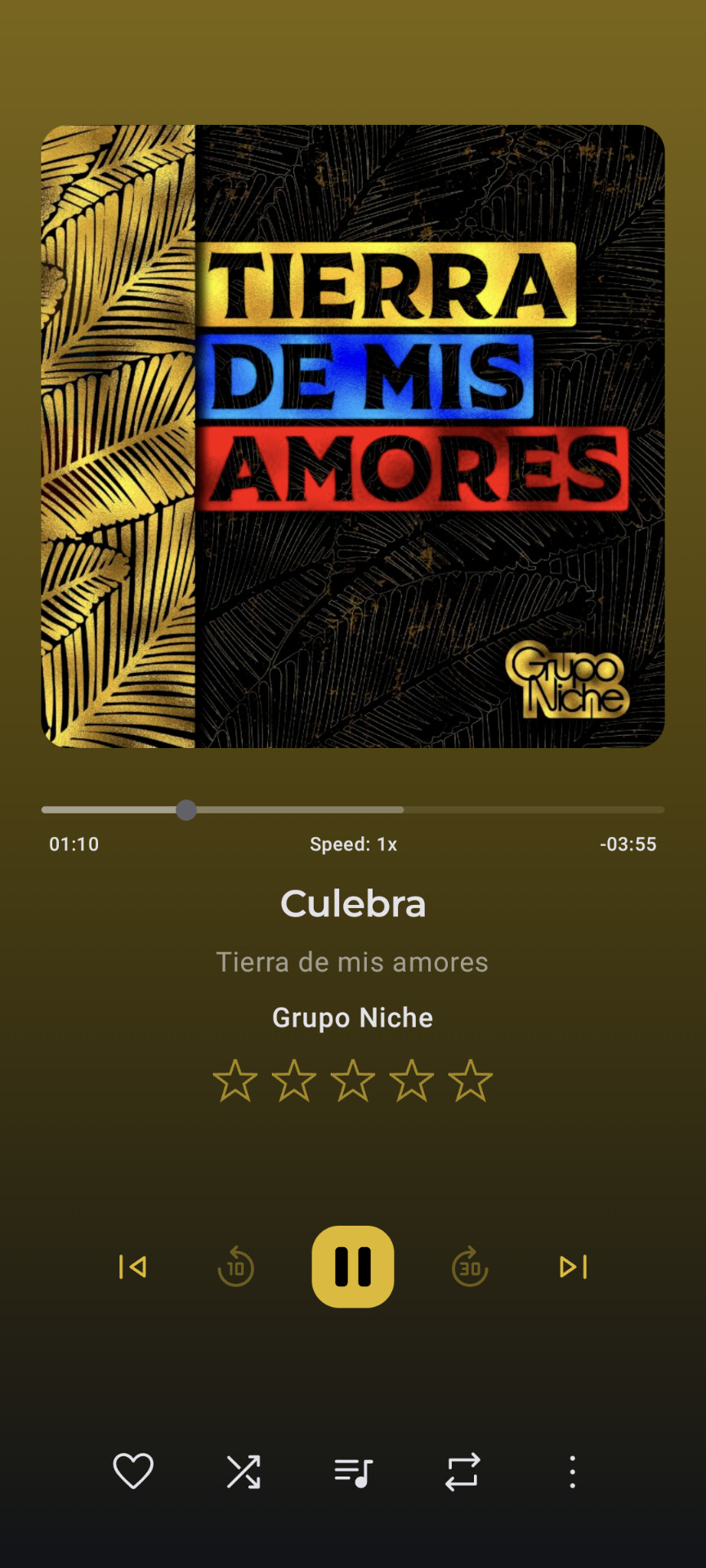This screenshot has width=706, height=1568.
Task: Rate the song five stars
Action: coord(471,1080)
